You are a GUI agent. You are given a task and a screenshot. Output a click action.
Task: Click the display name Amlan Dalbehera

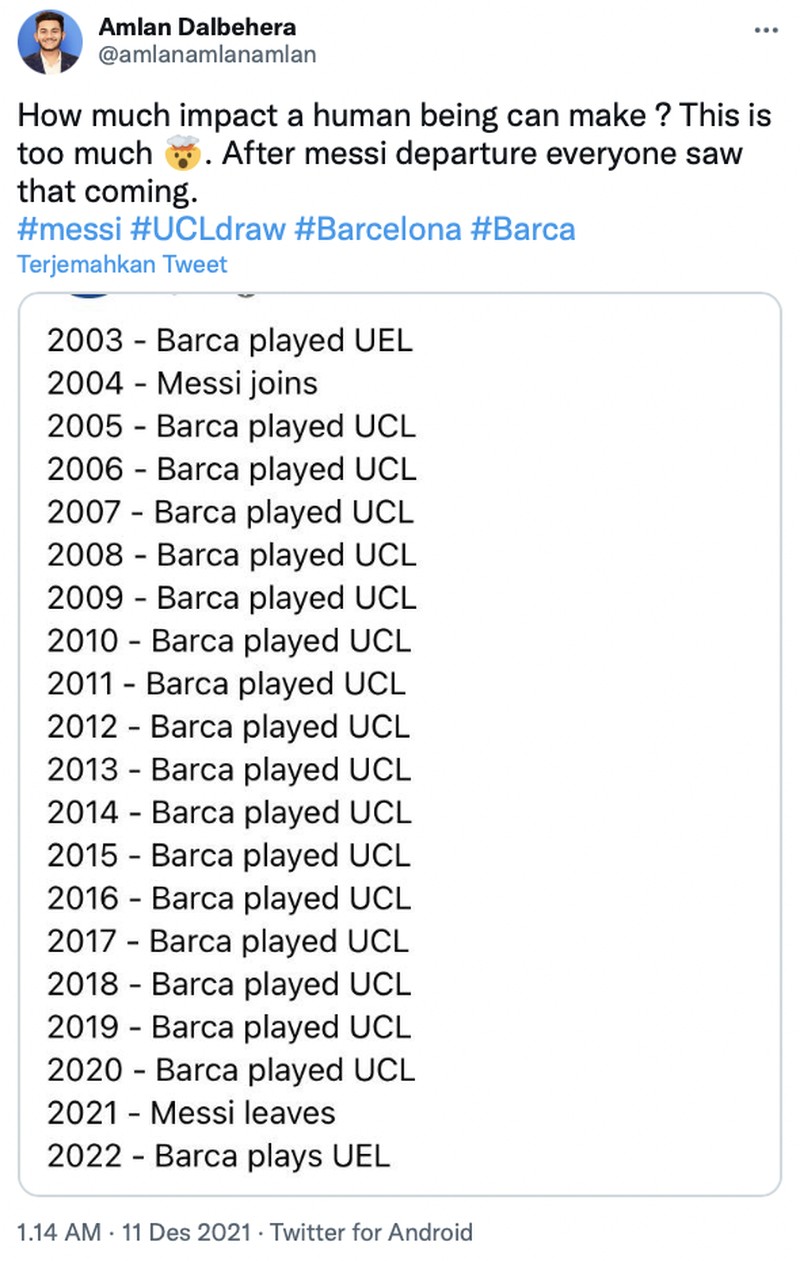196,28
